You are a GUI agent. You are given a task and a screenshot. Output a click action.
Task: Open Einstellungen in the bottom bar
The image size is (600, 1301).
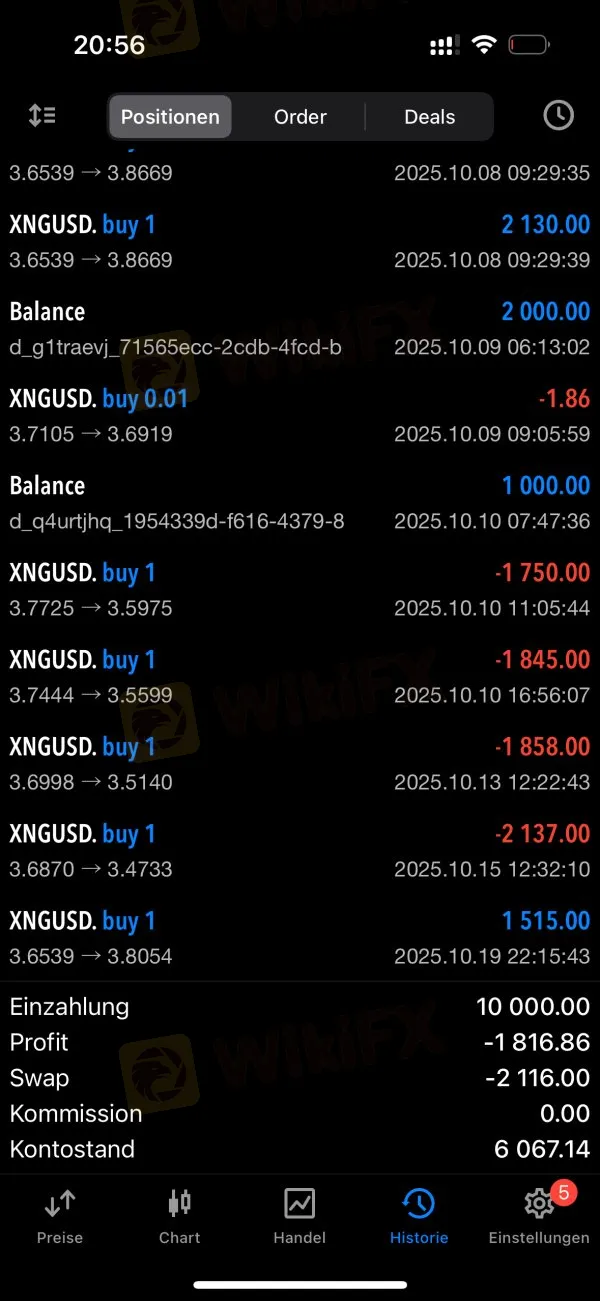tap(539, 1215)
